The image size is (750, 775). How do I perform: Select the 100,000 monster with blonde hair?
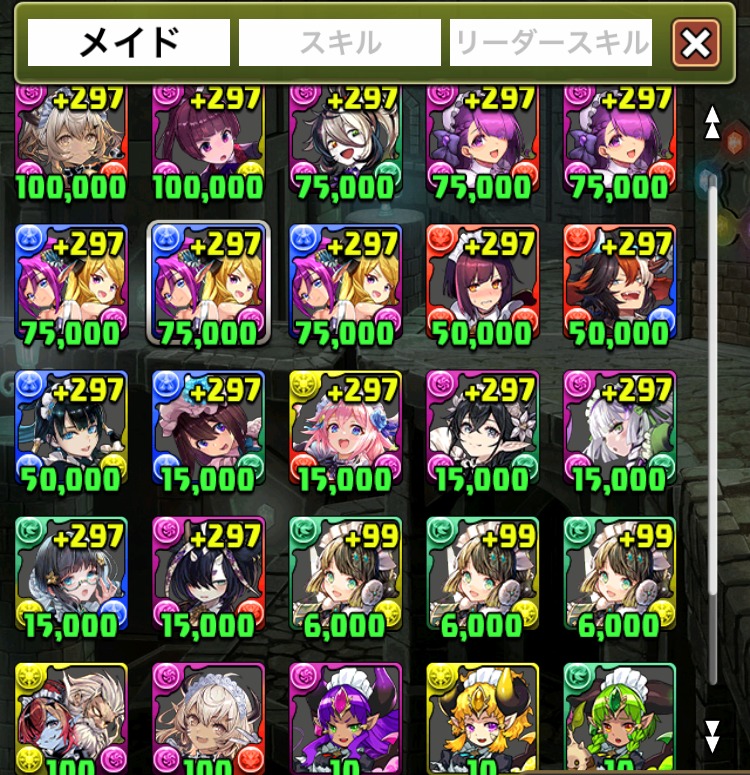coord(72,140)
